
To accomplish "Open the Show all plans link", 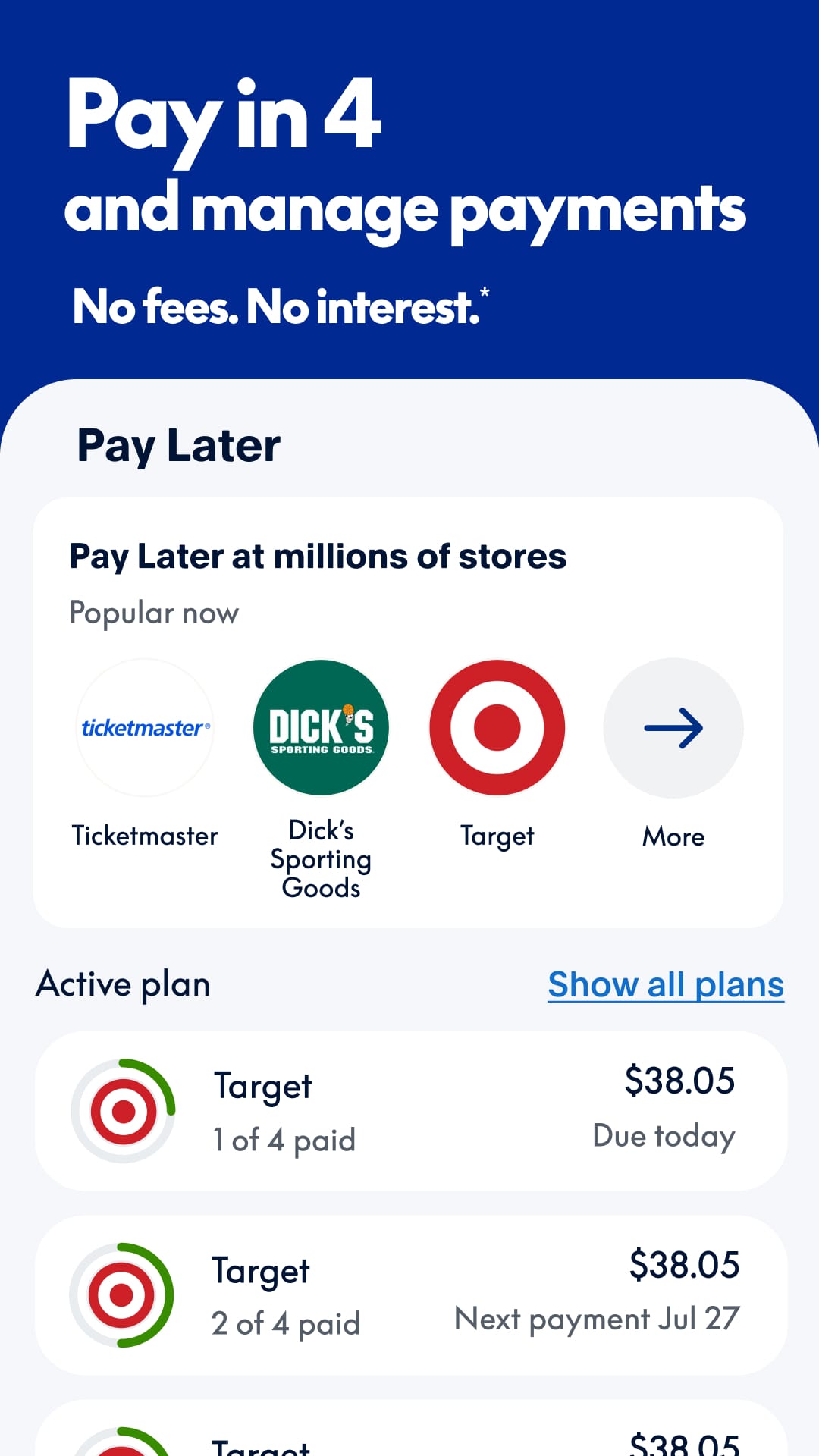I will pos(665,984).
